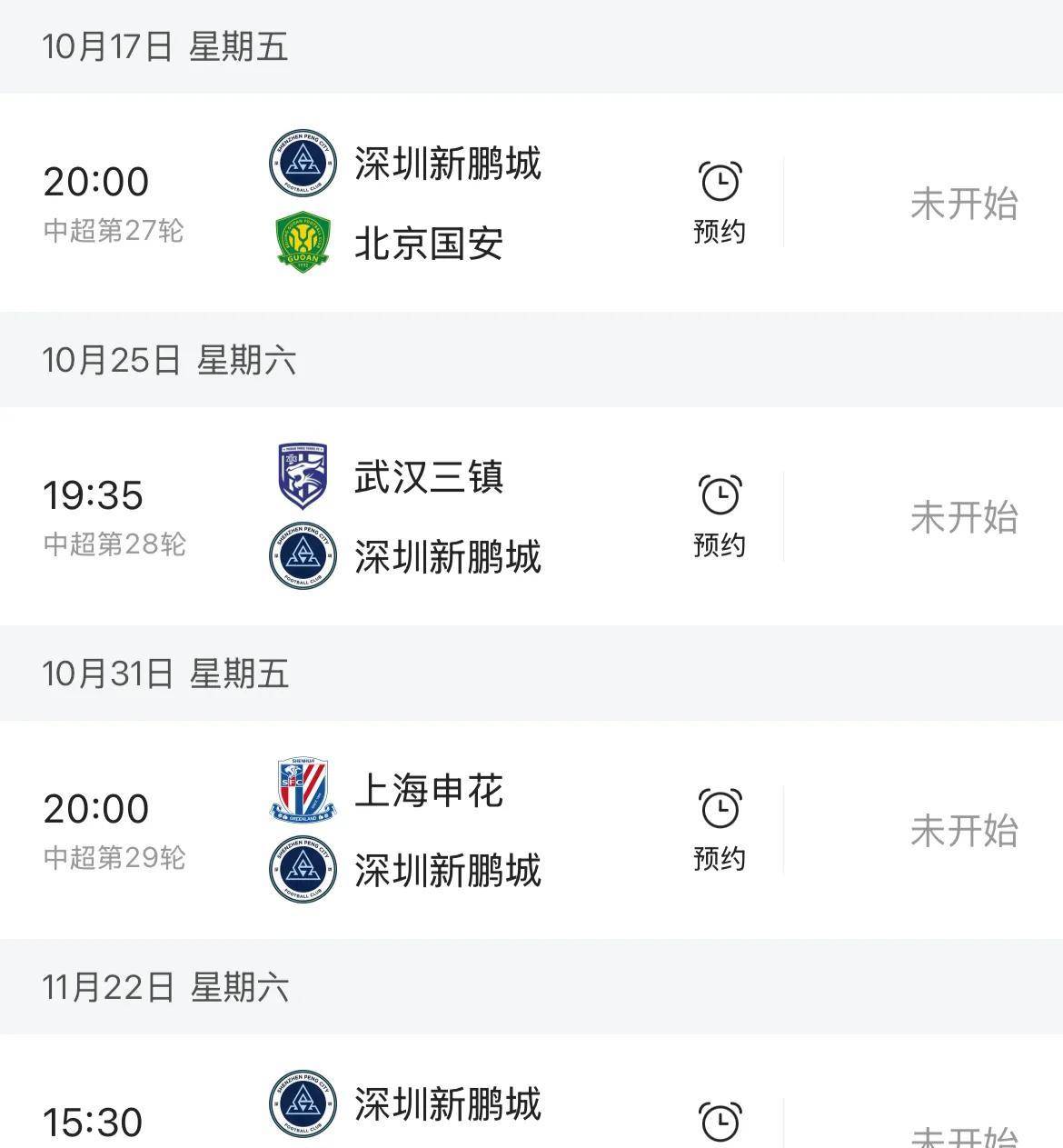Expand the 10月25日 星期六 date section
Screen dimensions: 1063x1148
166,361
